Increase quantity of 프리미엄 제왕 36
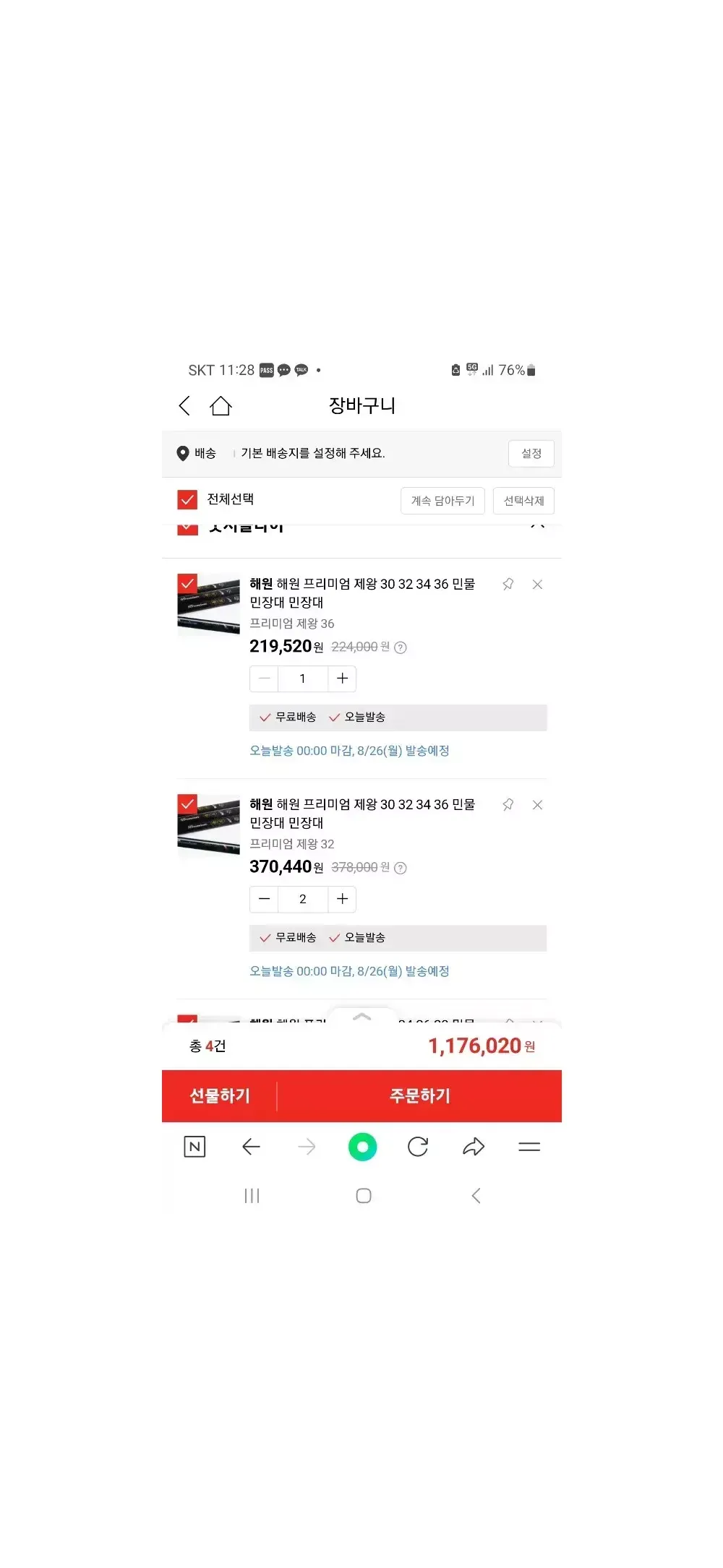 [342, 679]
